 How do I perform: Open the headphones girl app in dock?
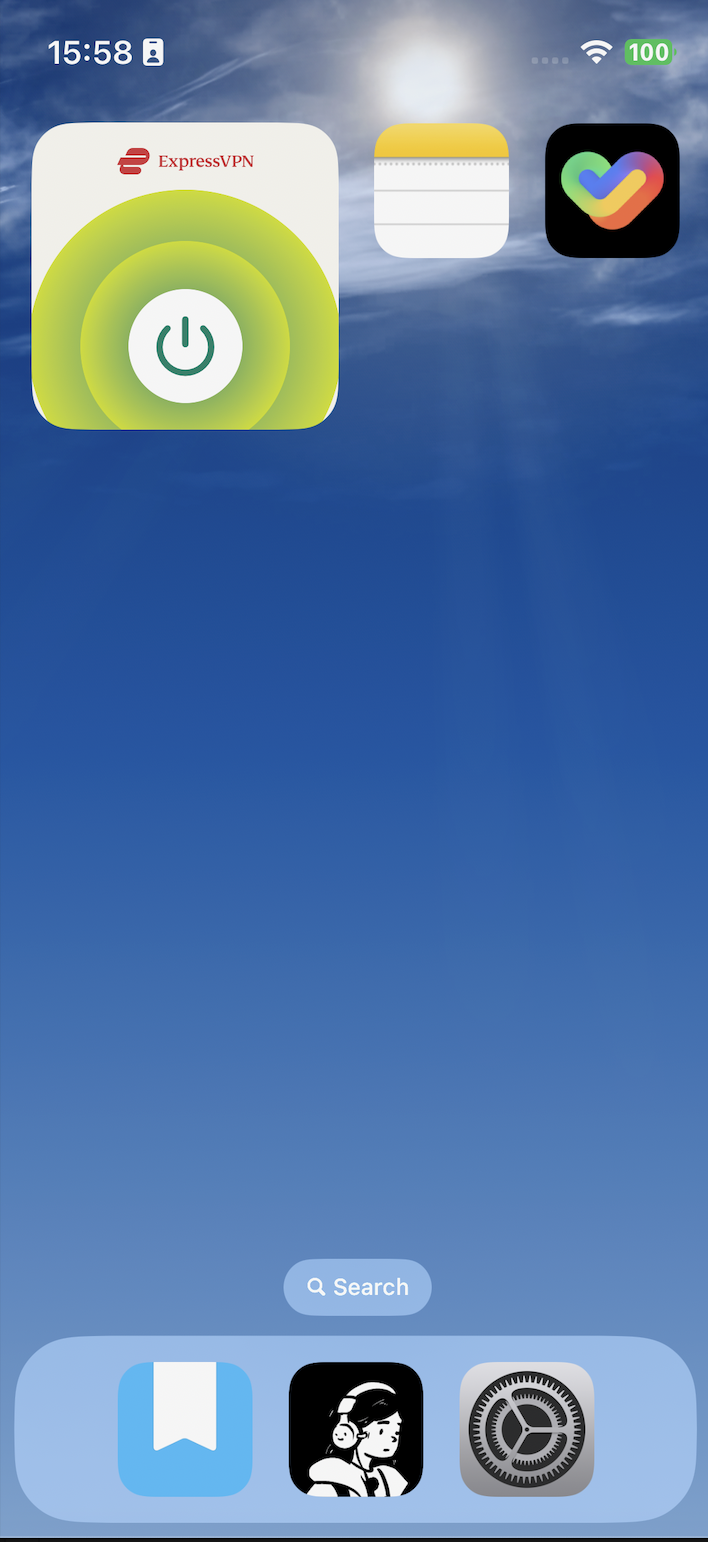(356, 1429)
